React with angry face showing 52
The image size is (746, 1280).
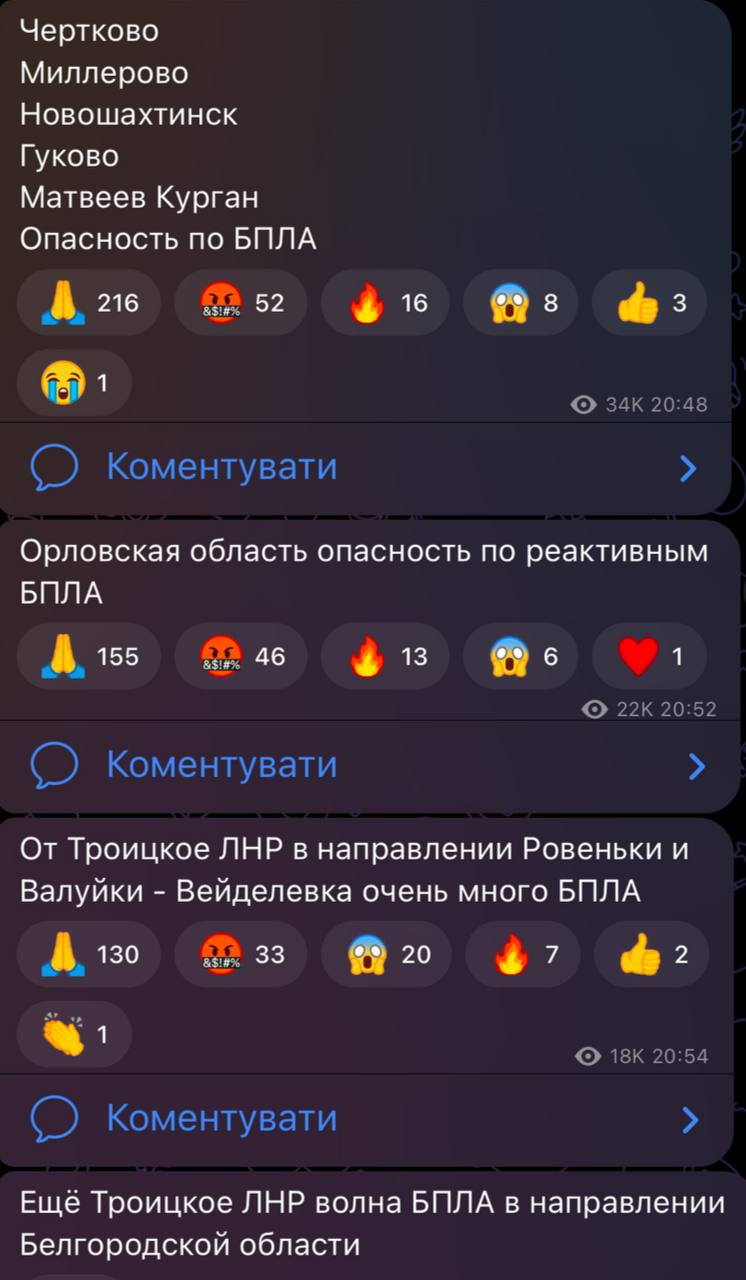[x=240, y=302]
